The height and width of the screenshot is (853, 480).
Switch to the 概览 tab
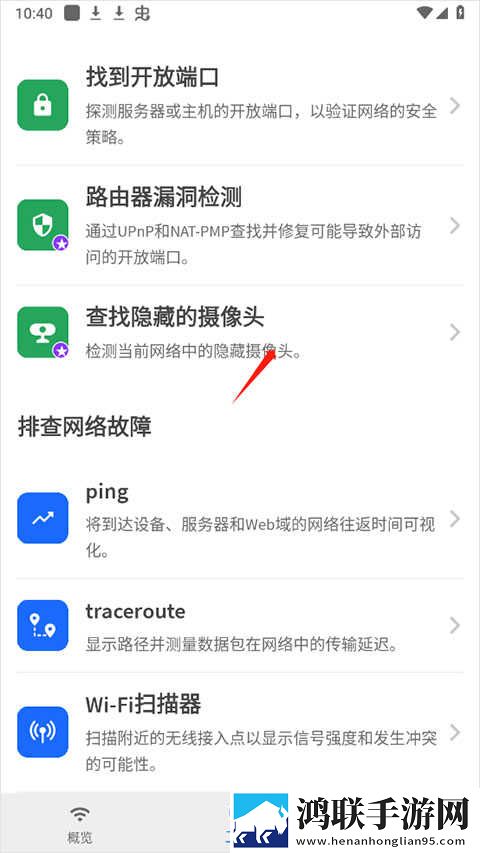pyautogui.click(x=80, y=824)
